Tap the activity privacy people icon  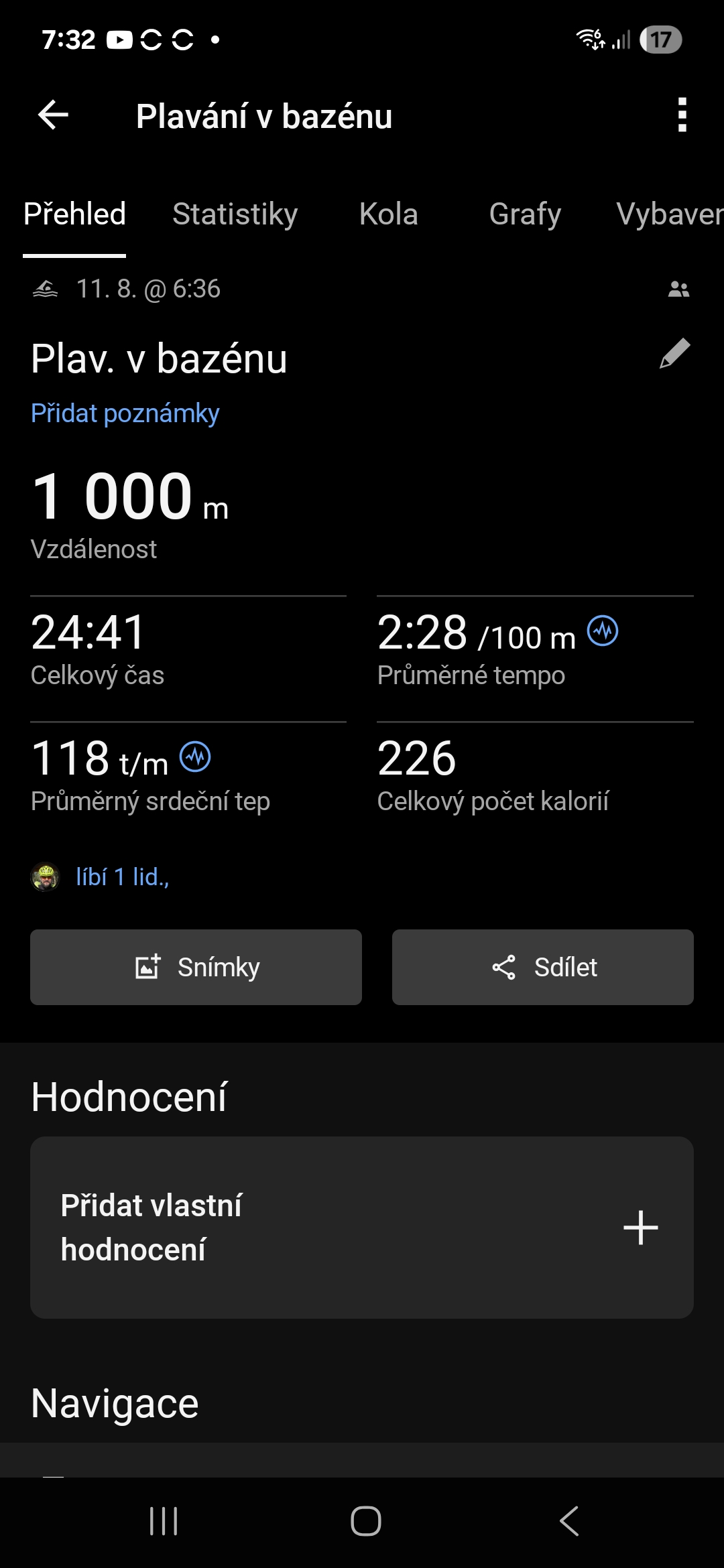pyautogui.click(x=678, y=289)
